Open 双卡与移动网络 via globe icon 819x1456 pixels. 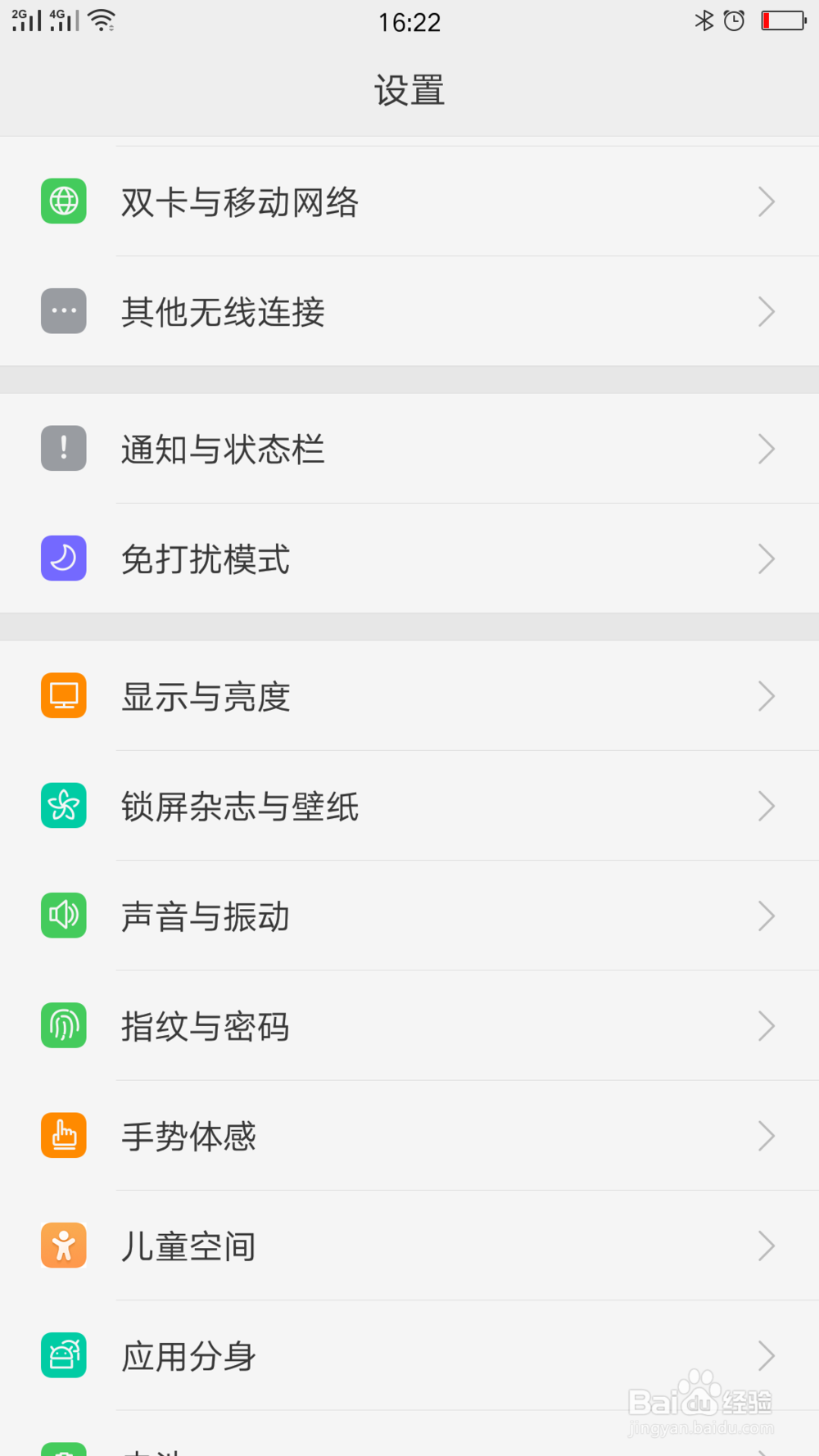point(63,201)
